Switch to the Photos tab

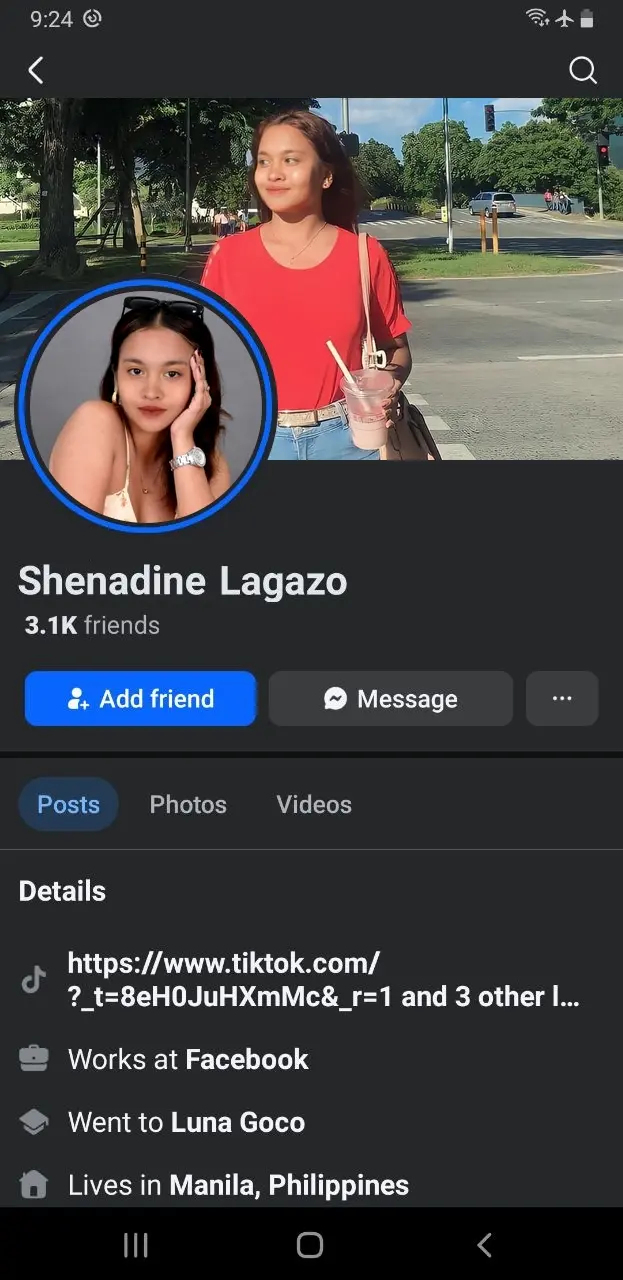pyautogui.click(x=188, y=804)
